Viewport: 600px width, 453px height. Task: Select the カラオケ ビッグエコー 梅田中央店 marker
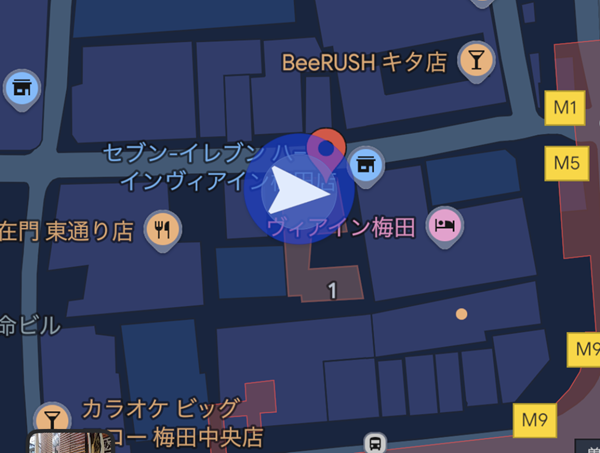click(x=51, y=417)
